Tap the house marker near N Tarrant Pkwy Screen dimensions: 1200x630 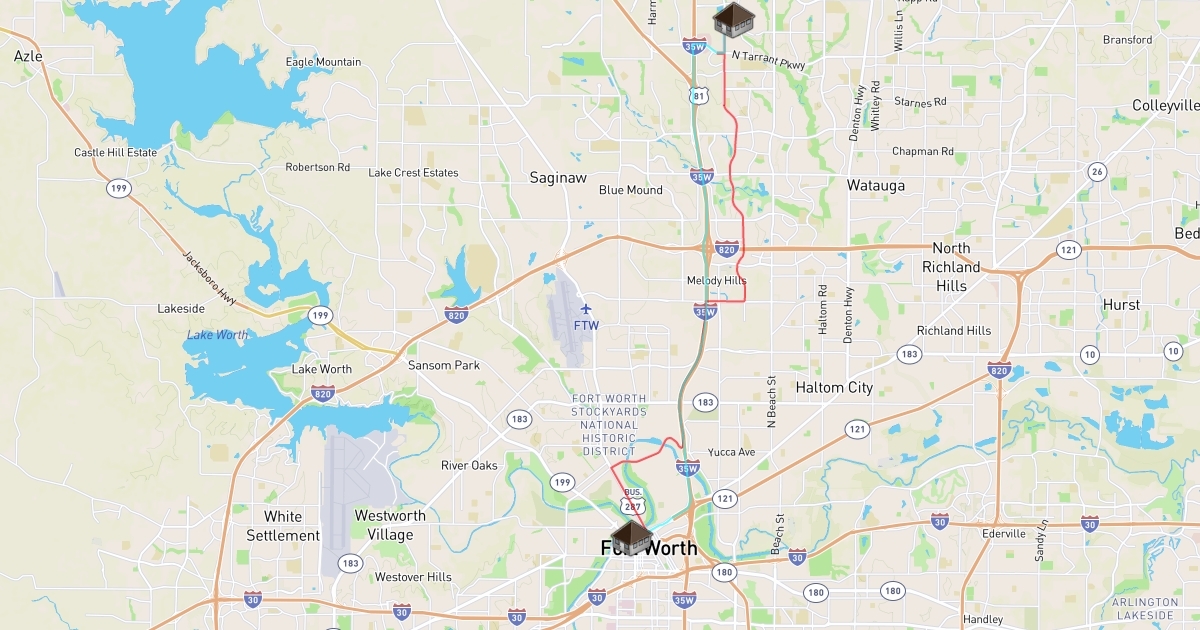[x=733, y=21]
